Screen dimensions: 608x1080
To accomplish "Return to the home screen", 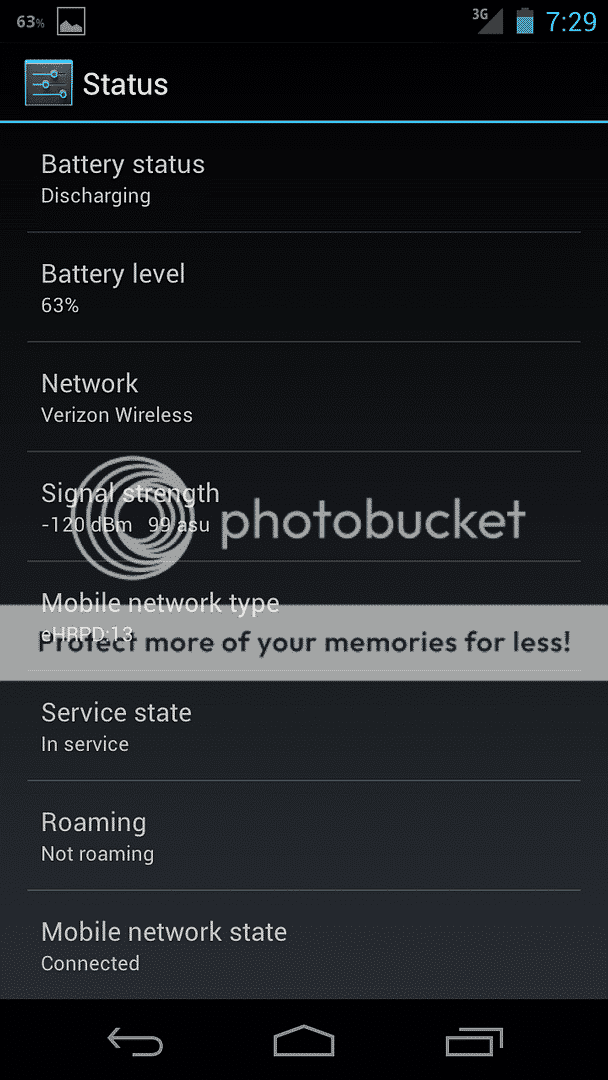I will [304, 1041].
